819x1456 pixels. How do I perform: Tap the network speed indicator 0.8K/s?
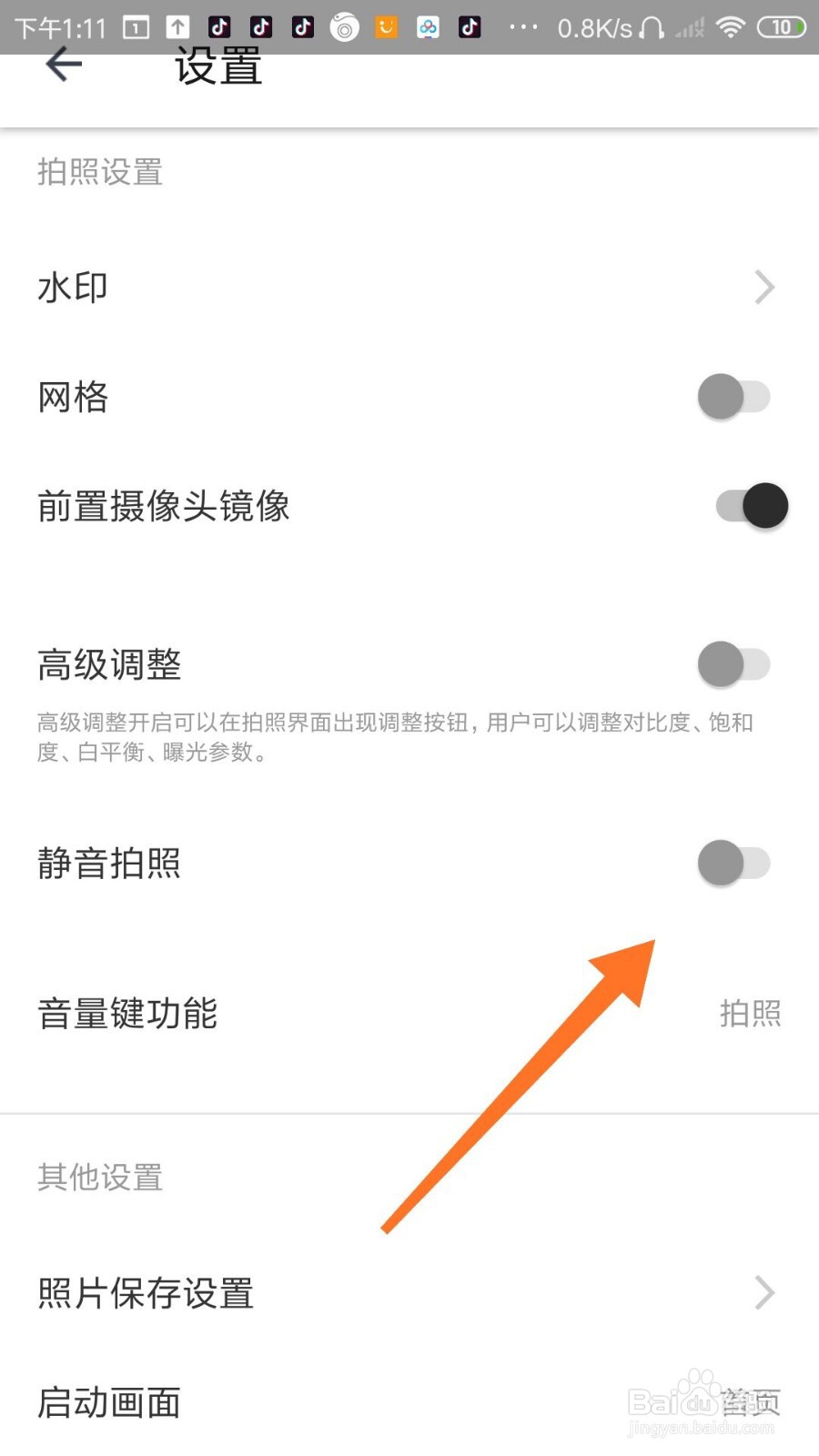593,26
